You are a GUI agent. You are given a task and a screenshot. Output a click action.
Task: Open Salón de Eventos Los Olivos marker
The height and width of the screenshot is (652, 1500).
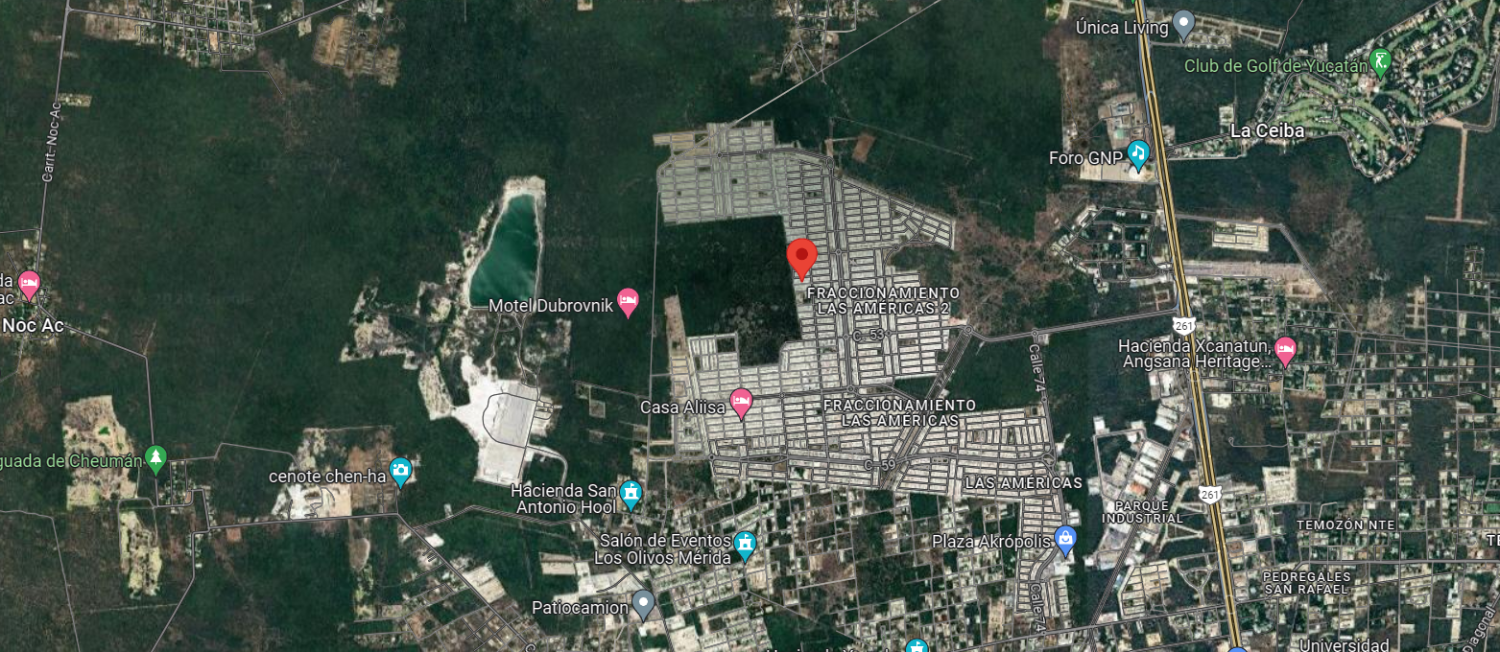click(x=744, y=546)
